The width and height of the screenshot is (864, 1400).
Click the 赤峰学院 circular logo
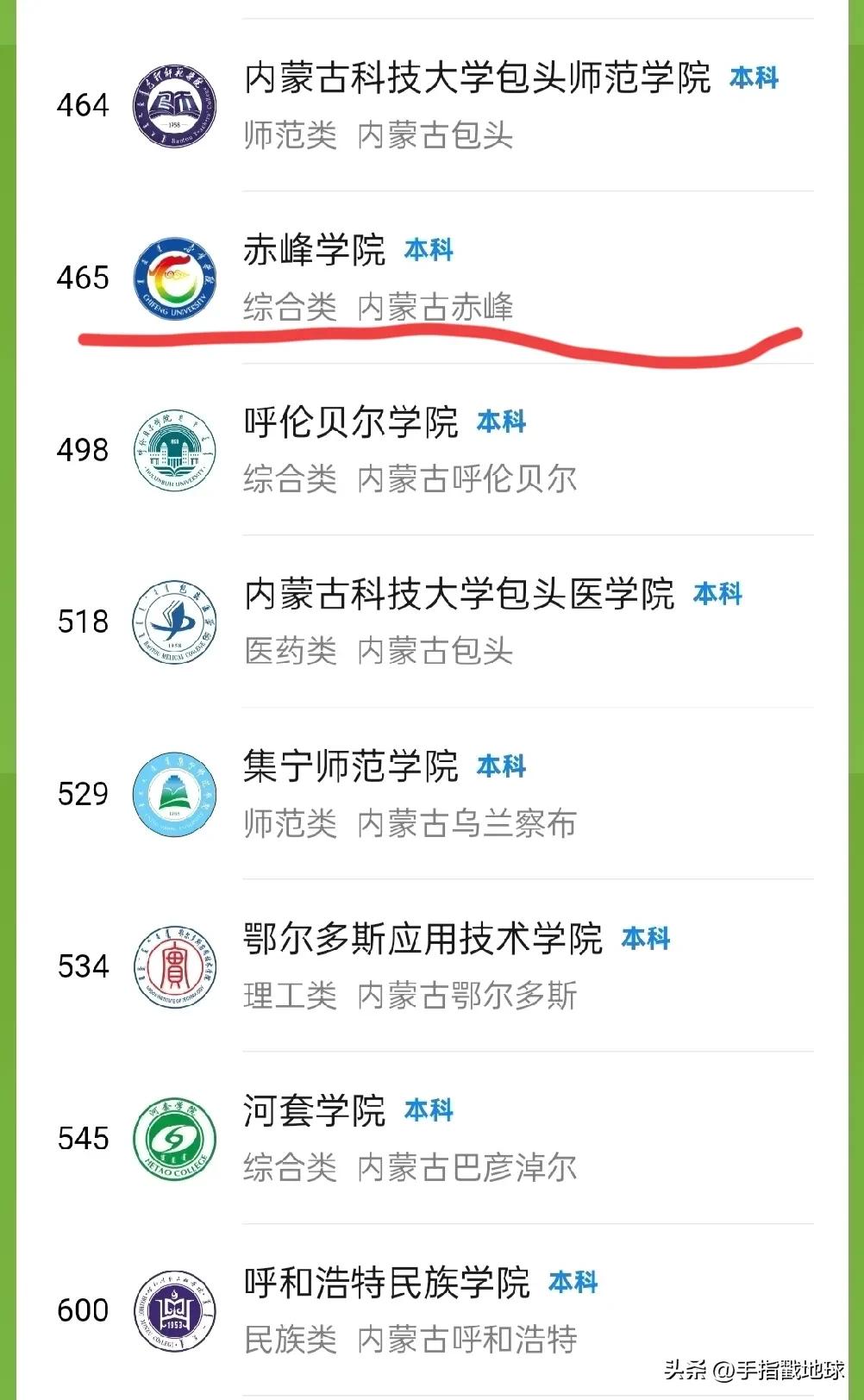coord(175,277)
